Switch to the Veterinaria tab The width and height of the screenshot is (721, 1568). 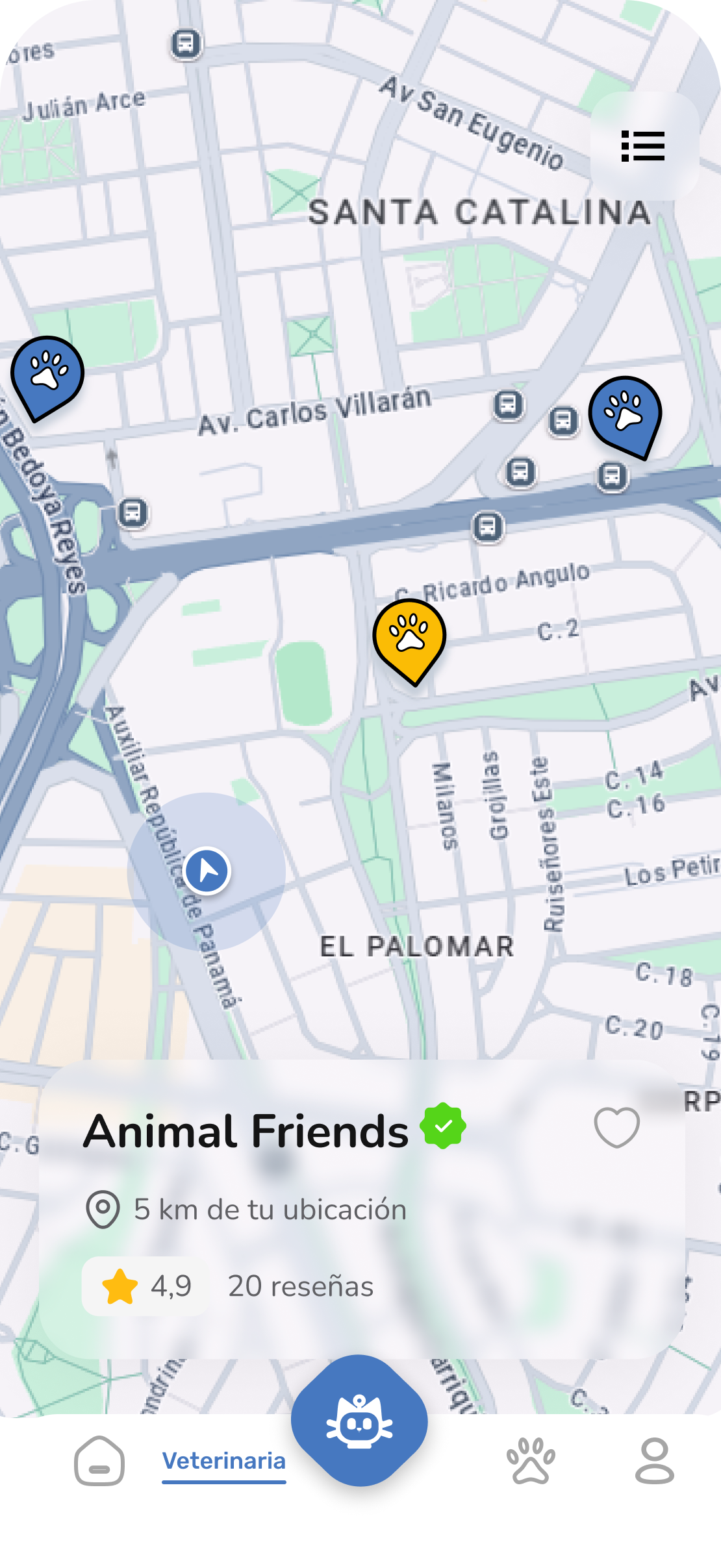point(223,1461)
